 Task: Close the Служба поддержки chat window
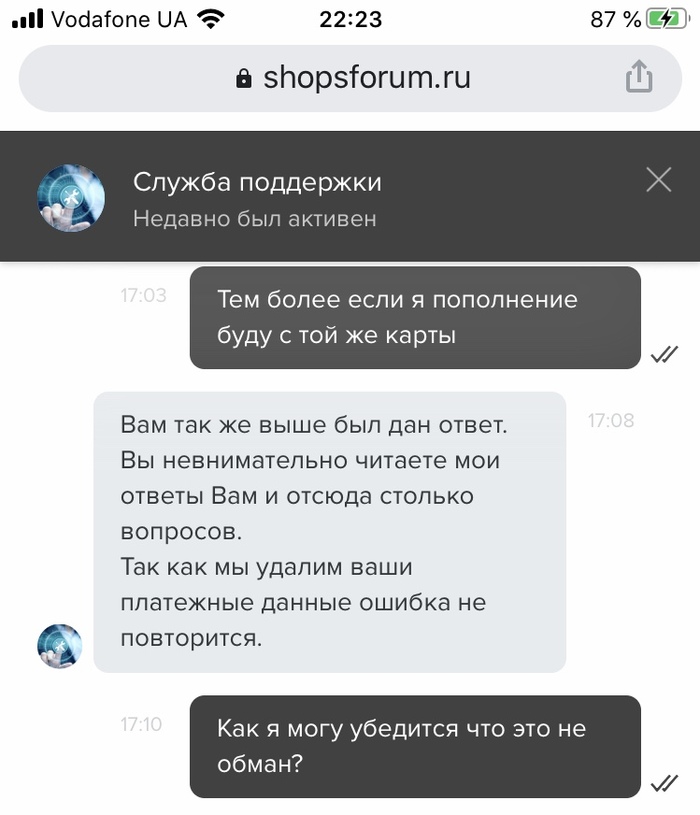coord(658,180)
